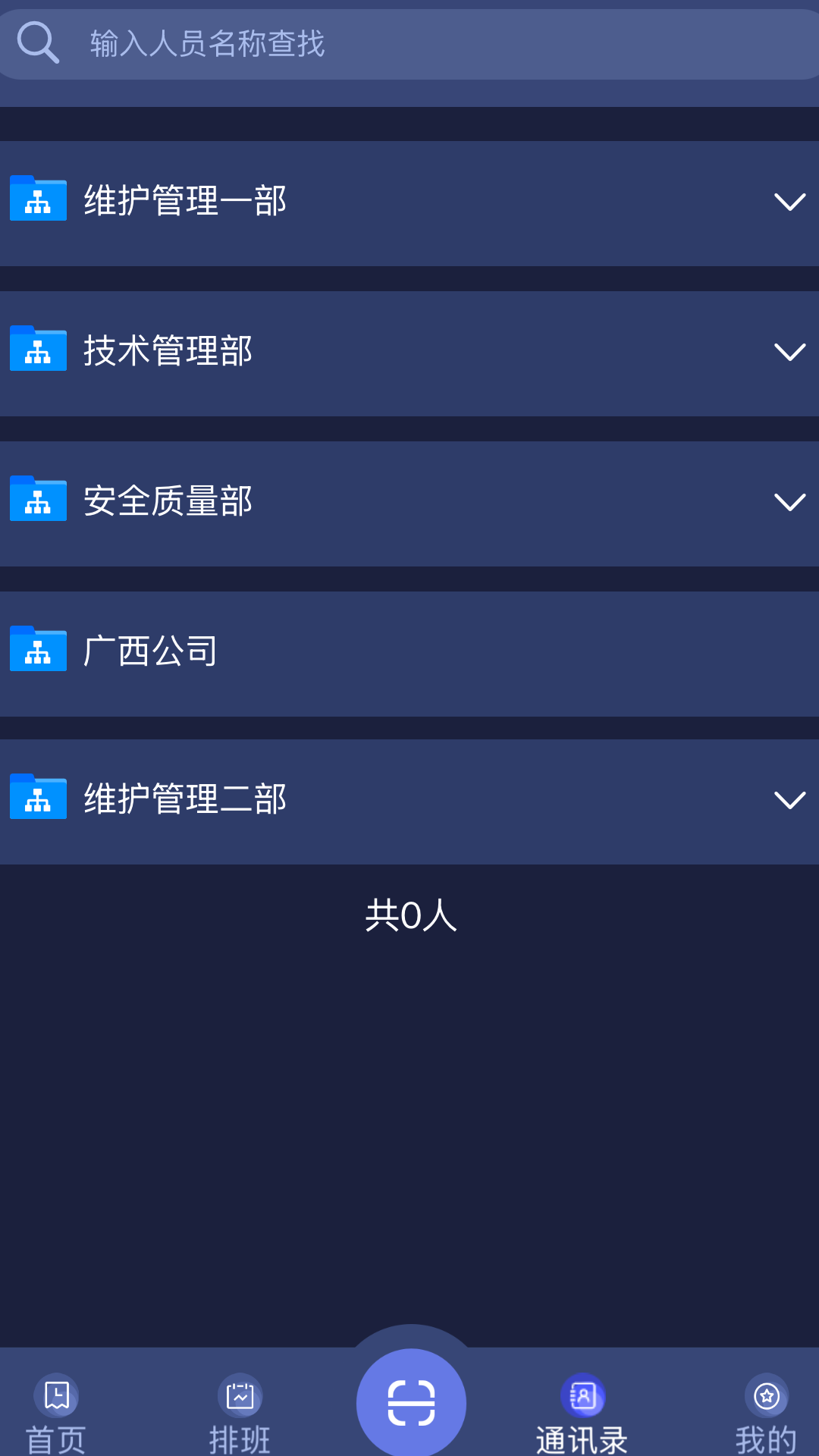819x1456 pixels.
Task: Expand the 维护管理一部 department
Action: 409,203
